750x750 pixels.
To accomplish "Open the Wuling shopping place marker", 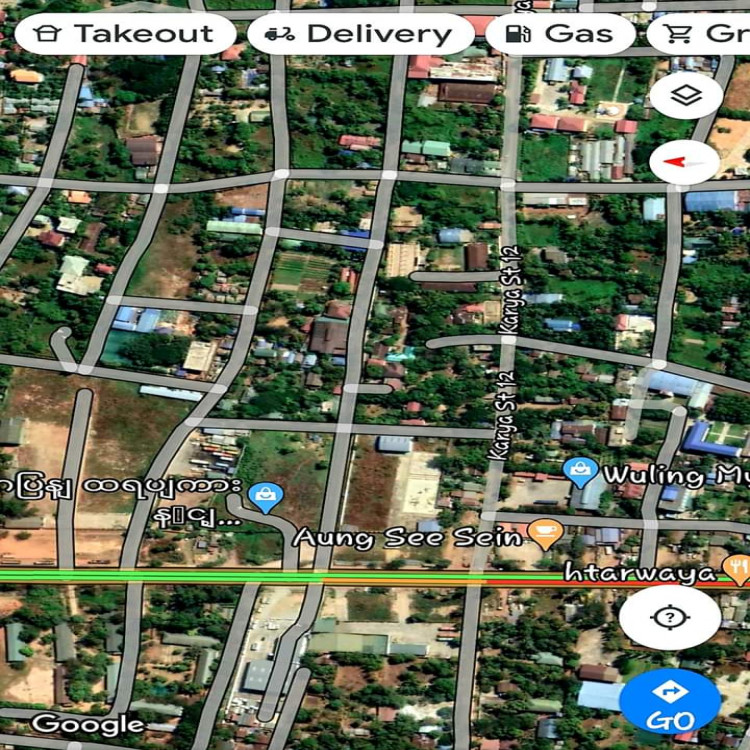I will tap(580, 471).
